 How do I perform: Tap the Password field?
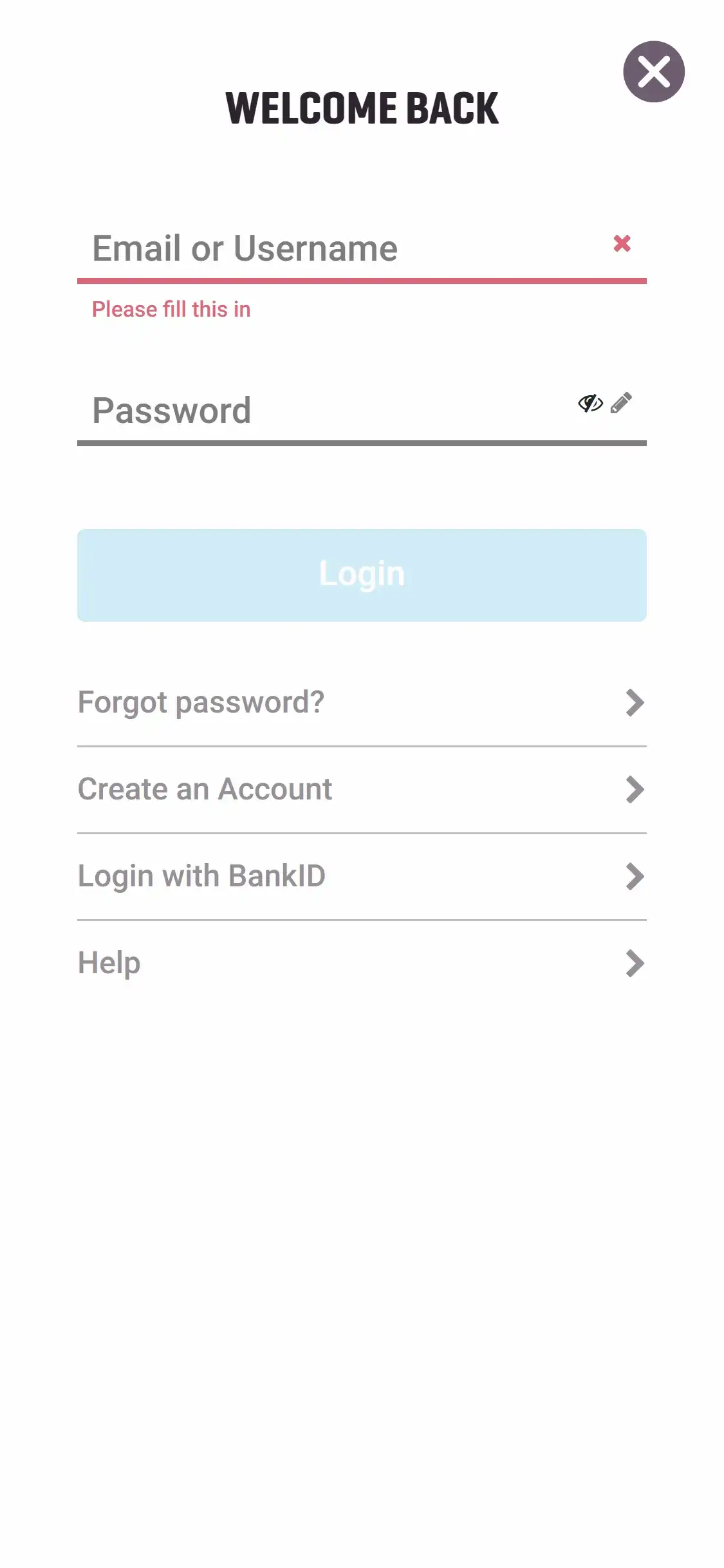click(x=322, y=411)
